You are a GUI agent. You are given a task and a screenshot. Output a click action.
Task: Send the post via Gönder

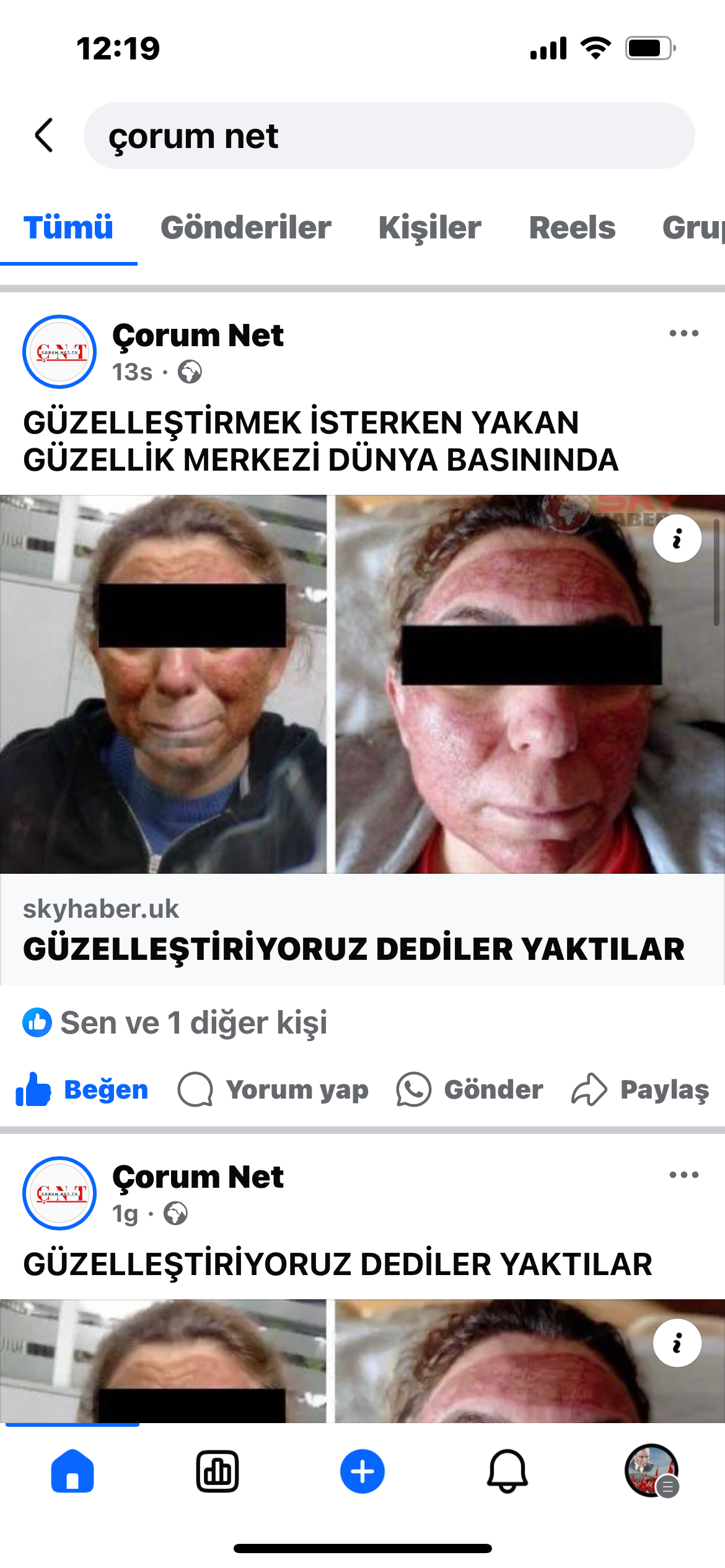pyautogui.click(x=470, y=1089)
